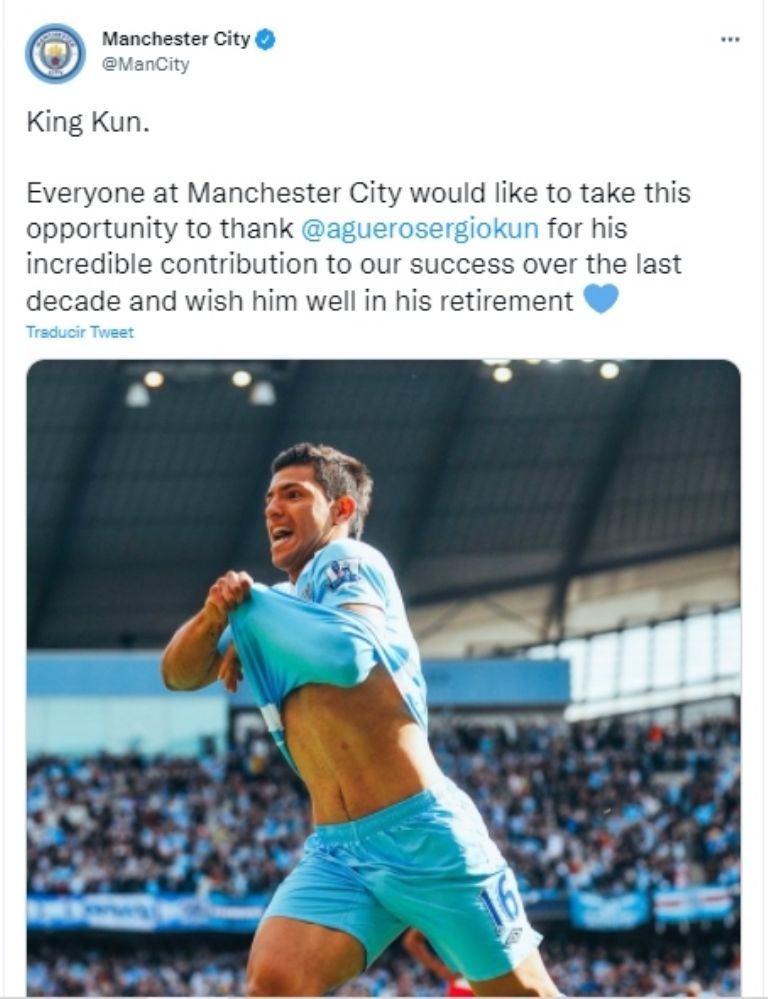The width and height of the screenshot is (768, 999).
Task: Open the Manchester City account name
Action: click(175, 40)
